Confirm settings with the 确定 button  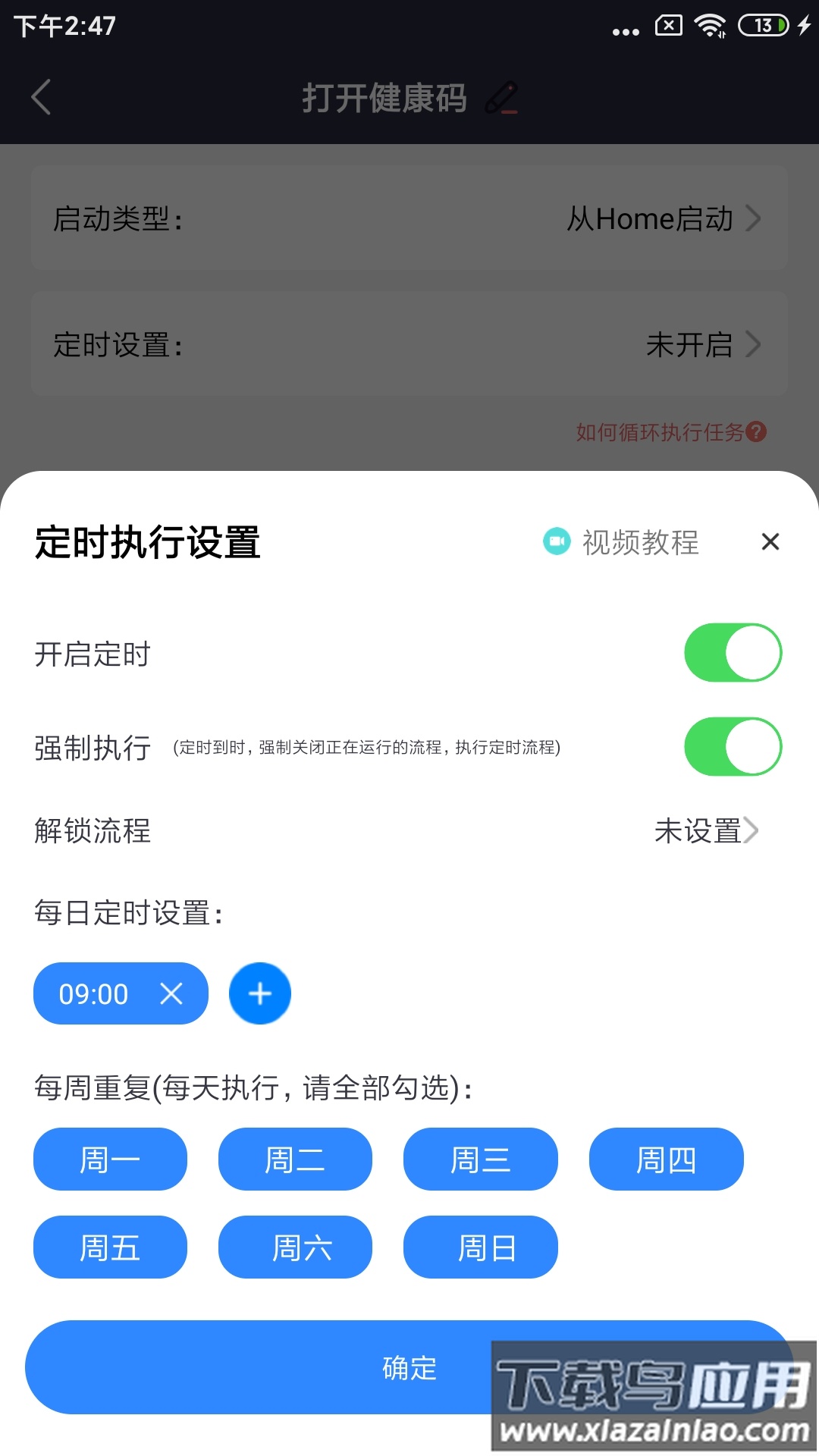coord(409,1367)
